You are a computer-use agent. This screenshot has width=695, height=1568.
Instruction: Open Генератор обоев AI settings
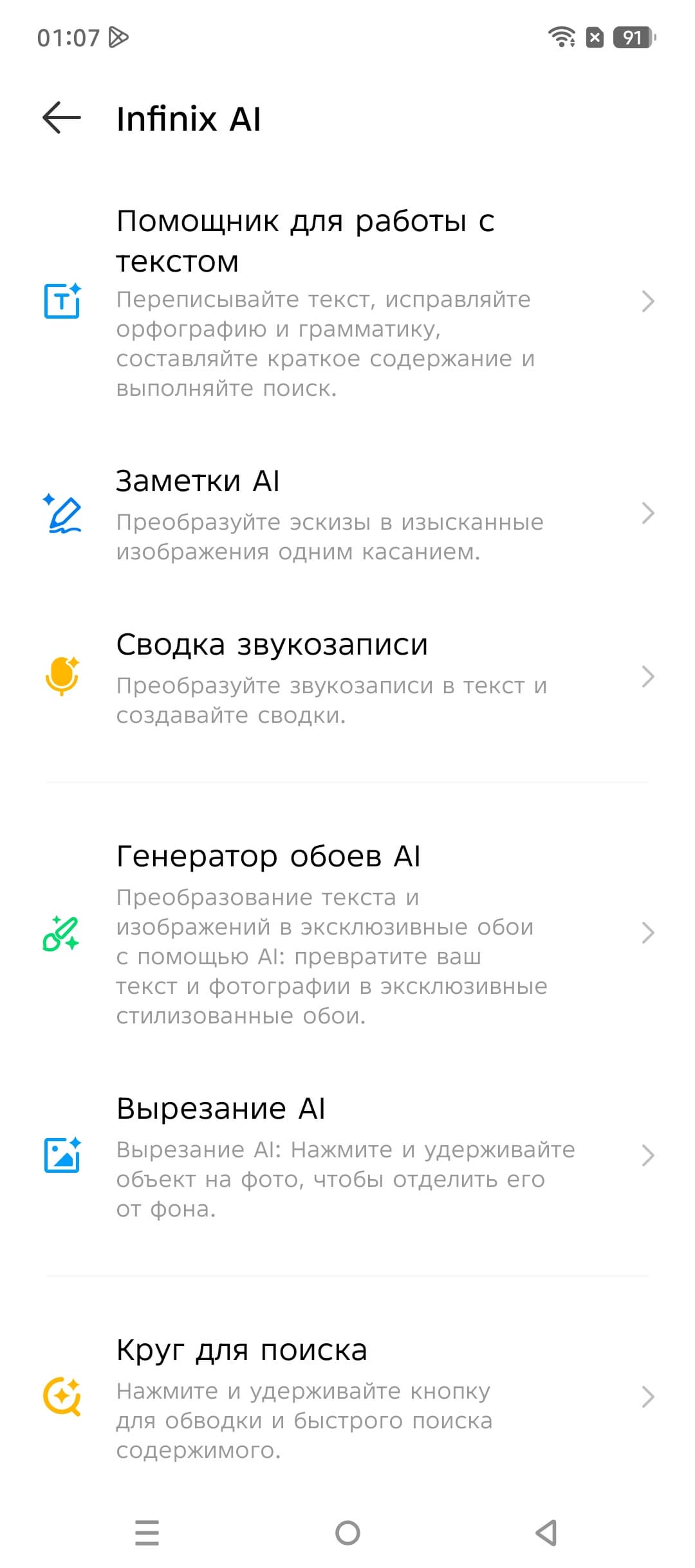(x=347, y=933)
